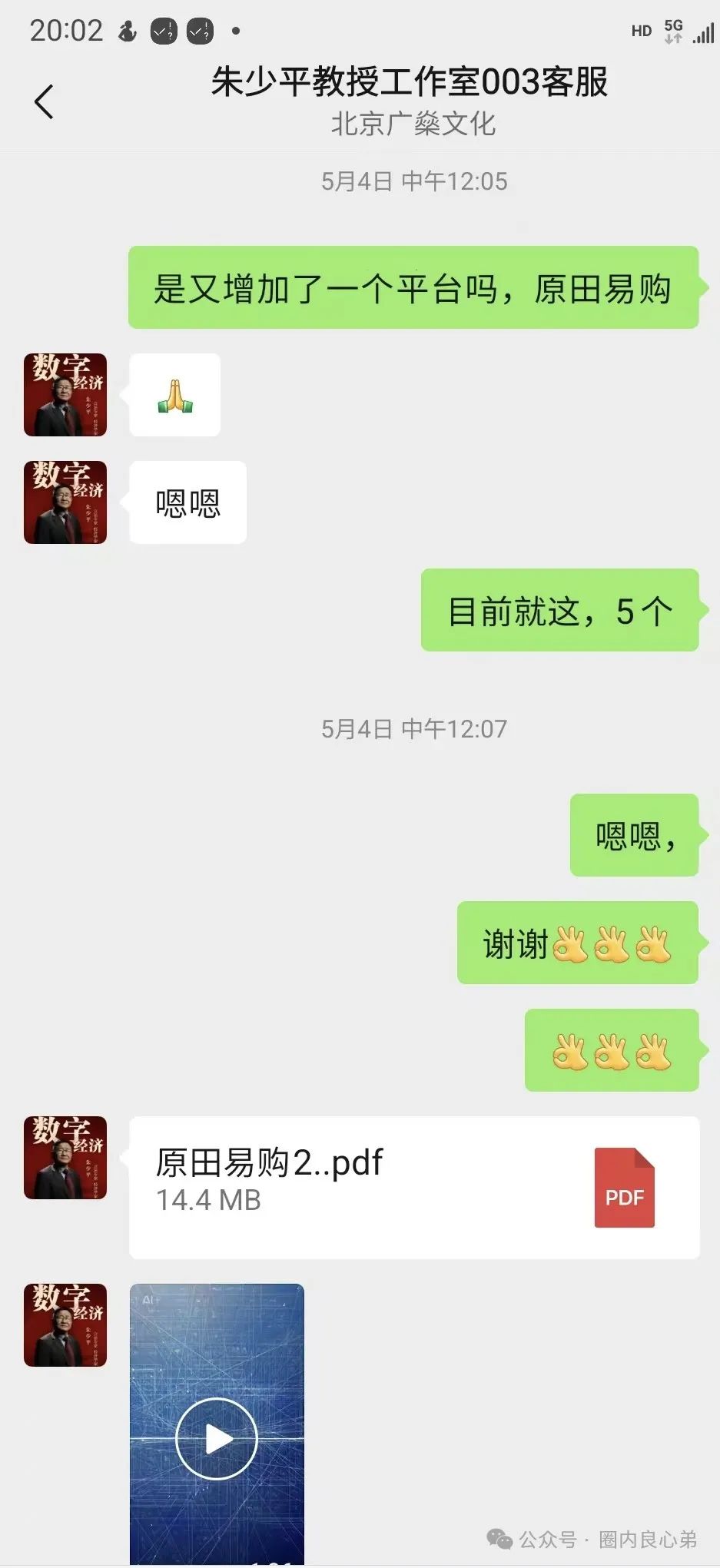Tap the 嗯嗯 reply bubble from the contact

[x=187, y=501]
